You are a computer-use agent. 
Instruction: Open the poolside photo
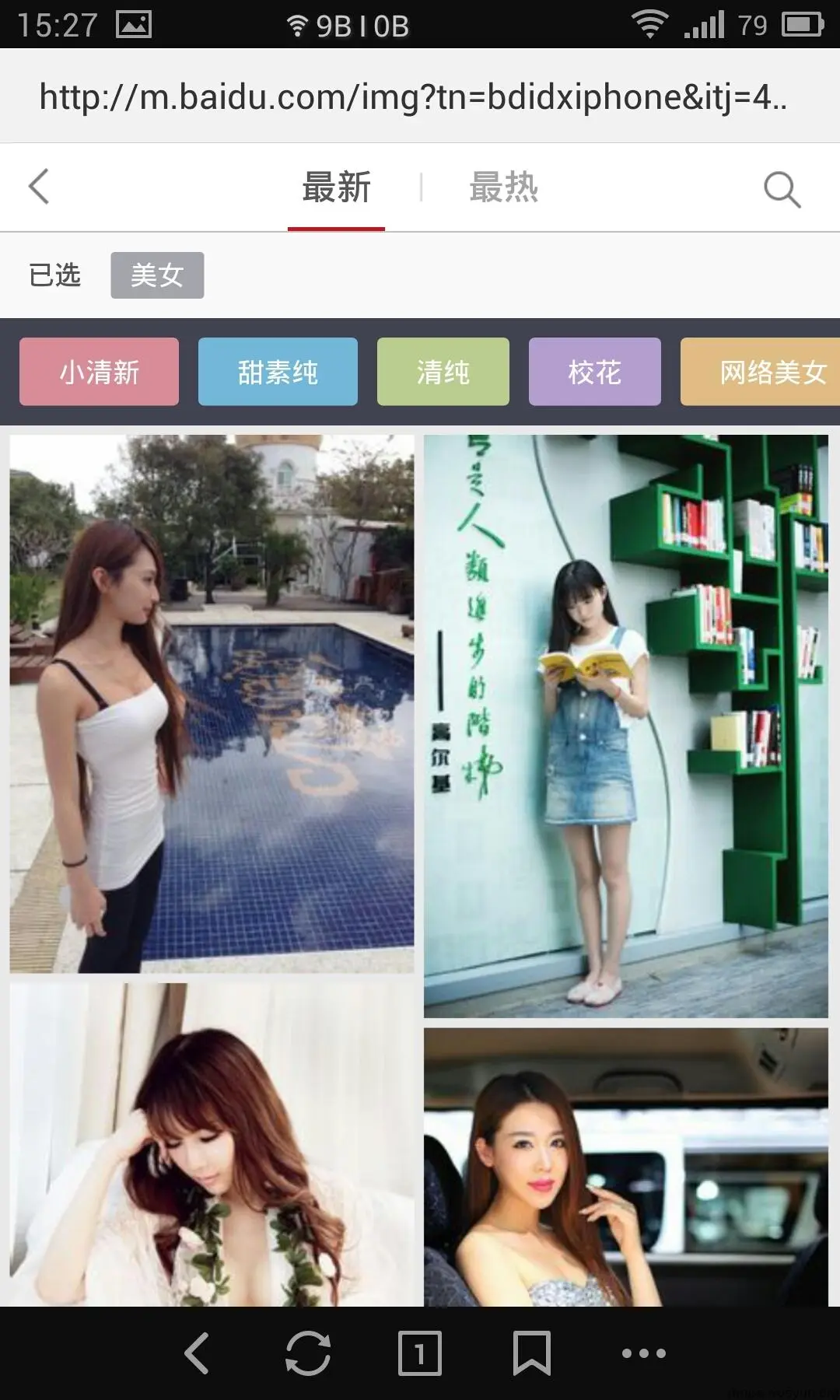212,704
